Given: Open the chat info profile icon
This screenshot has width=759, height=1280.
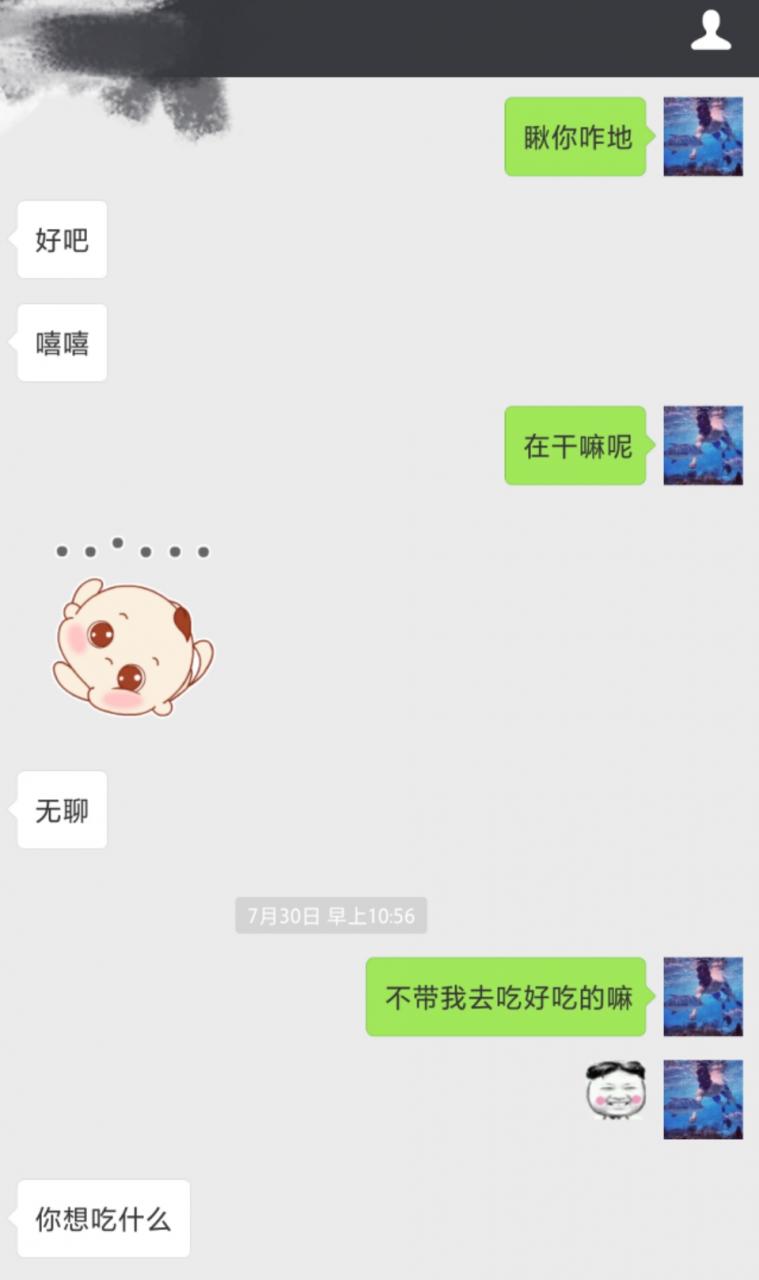Looking at the screenshot, I should [711, 31].
